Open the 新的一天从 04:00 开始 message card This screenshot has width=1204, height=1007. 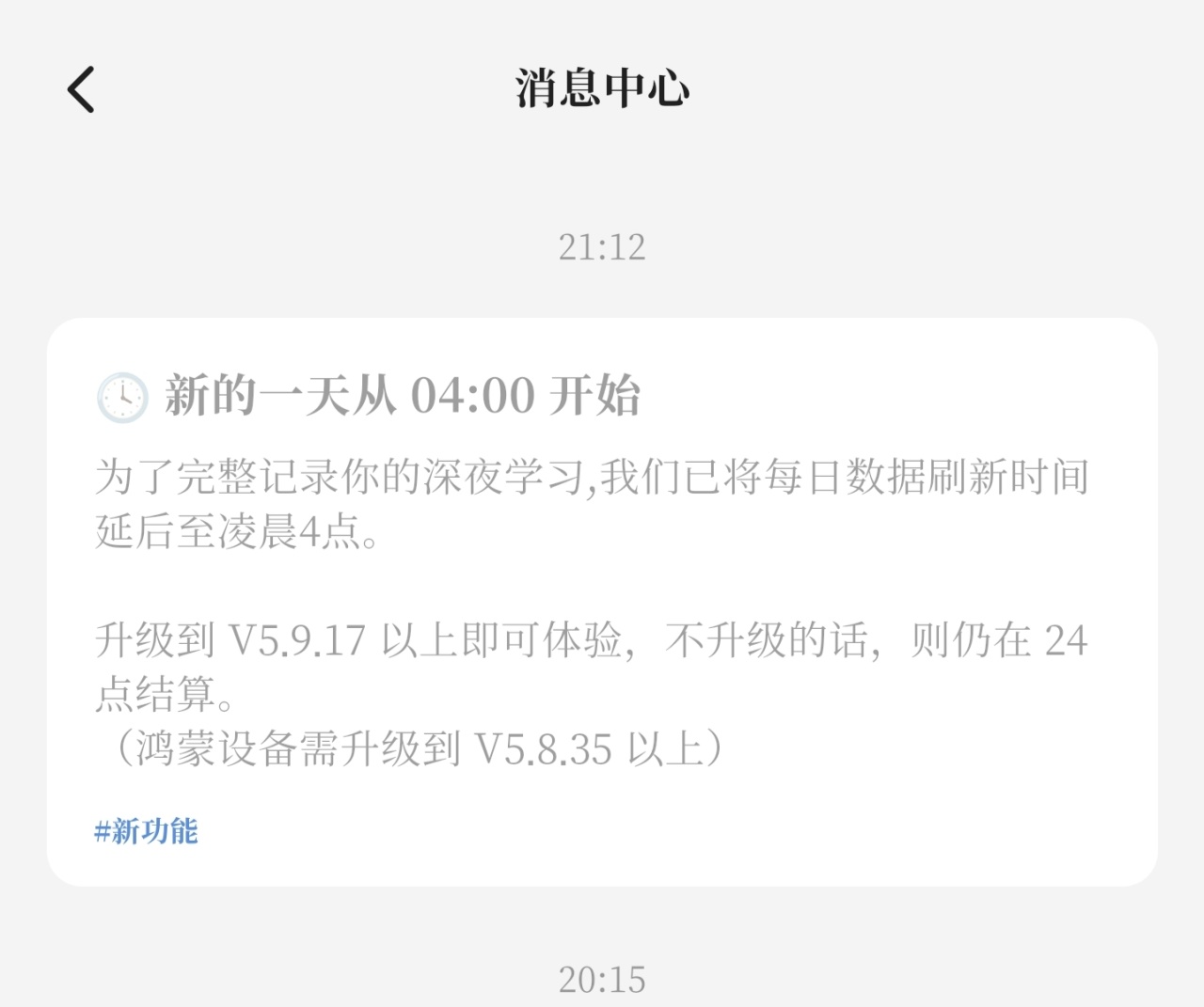[x=602, y=564]
